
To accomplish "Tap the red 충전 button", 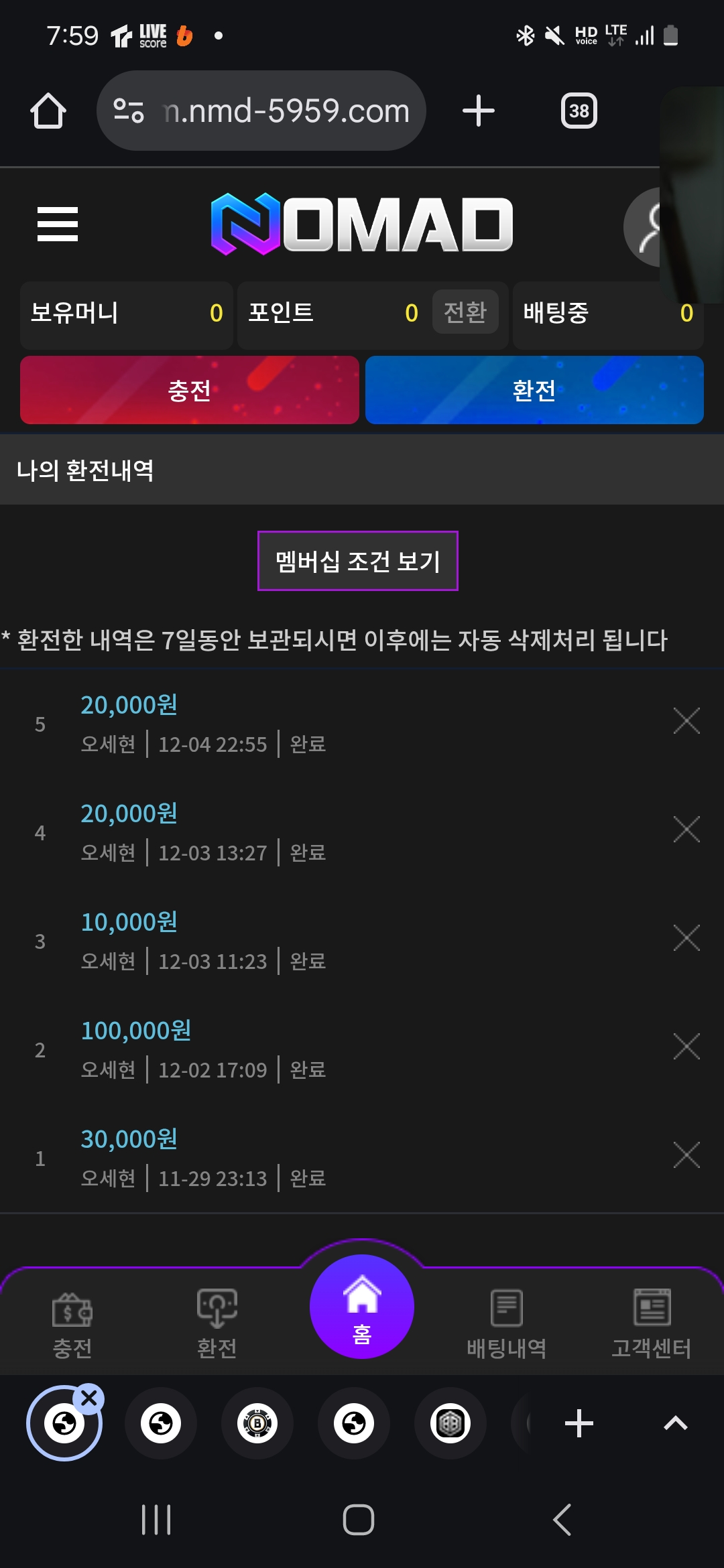I will (x=190, y=390).
